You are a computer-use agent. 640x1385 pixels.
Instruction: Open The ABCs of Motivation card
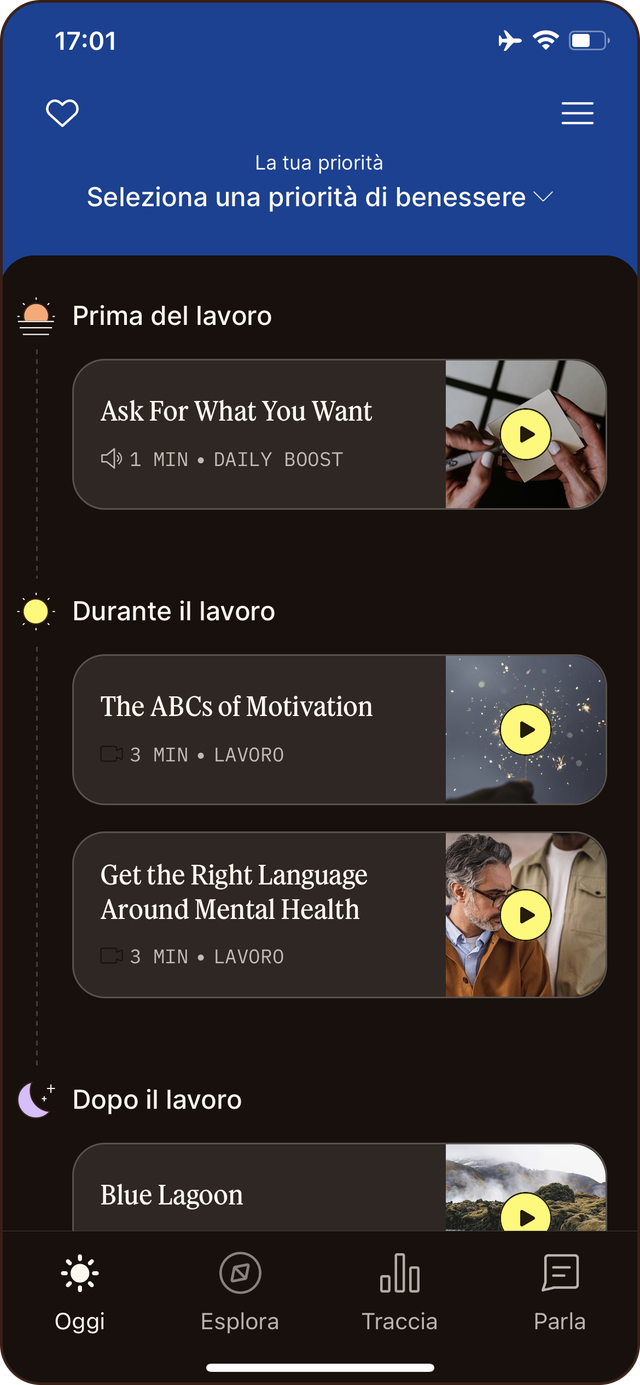pyautogui.click(x=260, y=729)
